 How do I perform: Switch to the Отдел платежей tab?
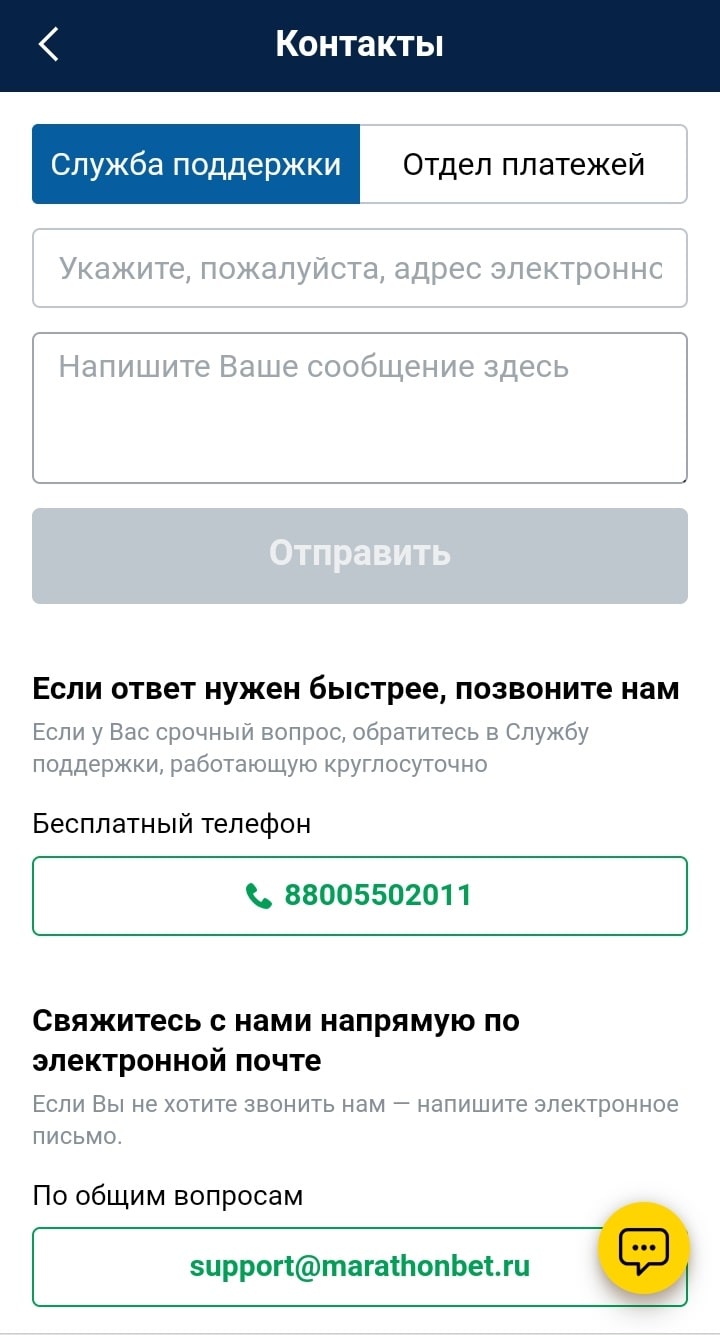pyautogui.click(x=523, y=164)
